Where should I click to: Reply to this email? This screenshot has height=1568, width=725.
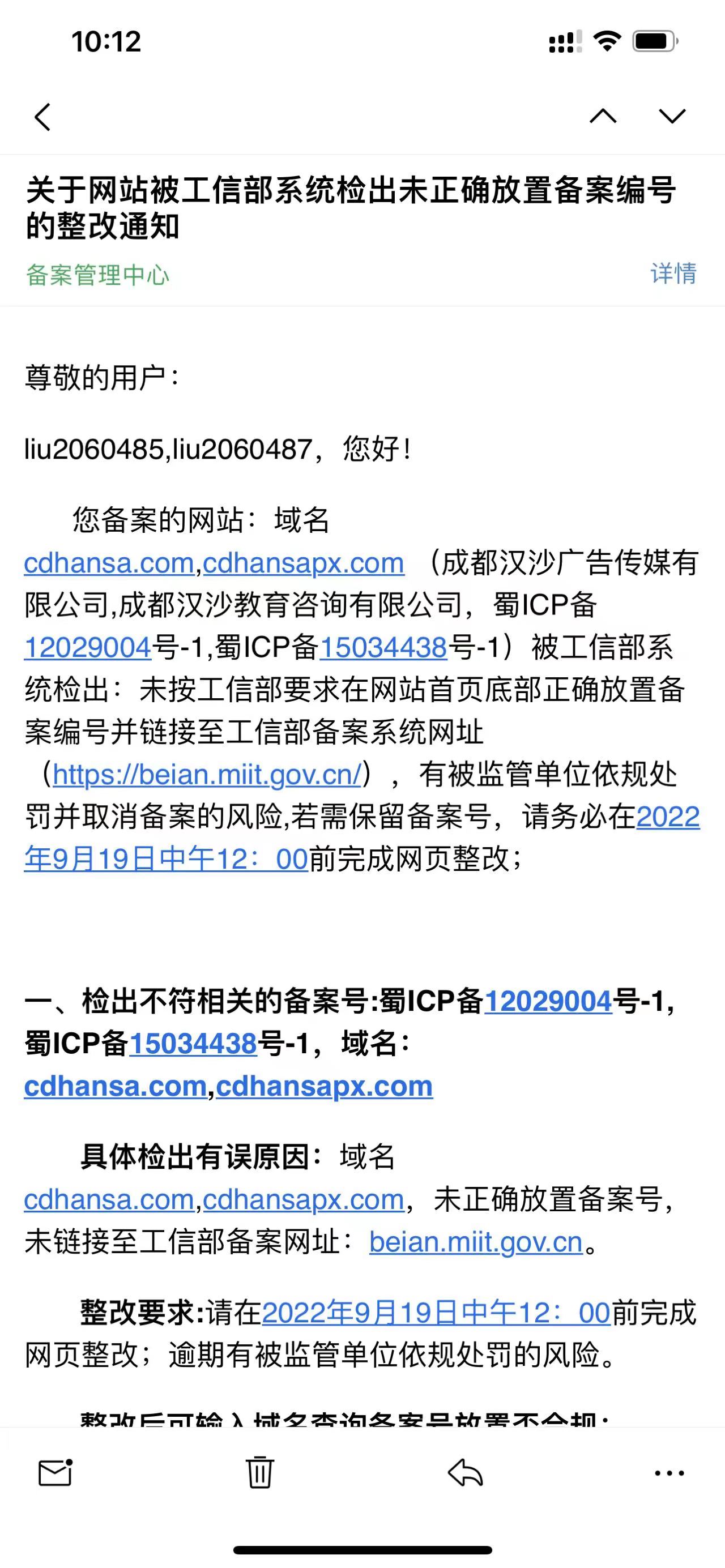pos(466,1473)
